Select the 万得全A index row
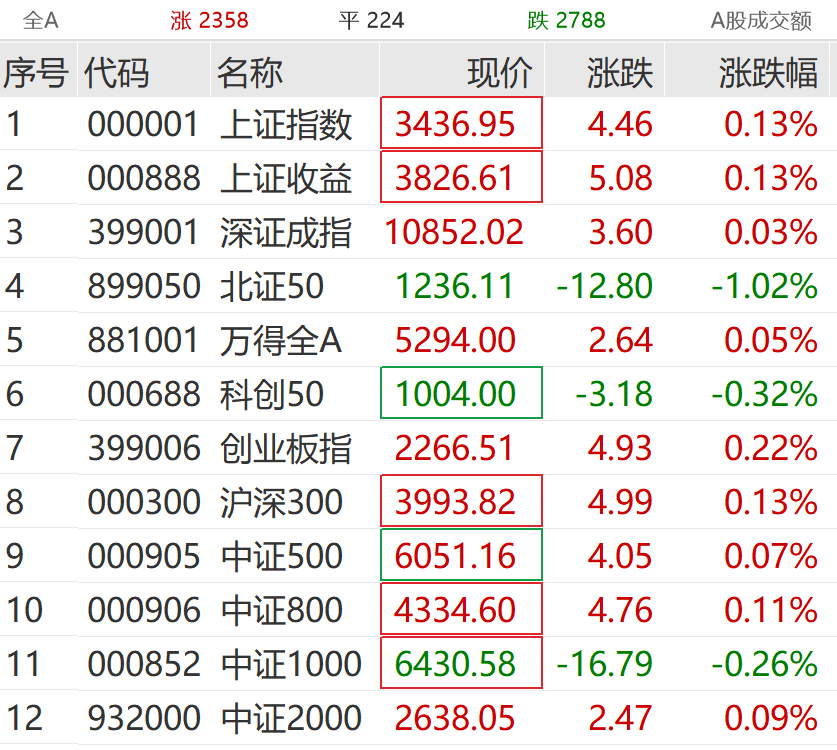This screenshot has height=750, width=837. (281, 340)
